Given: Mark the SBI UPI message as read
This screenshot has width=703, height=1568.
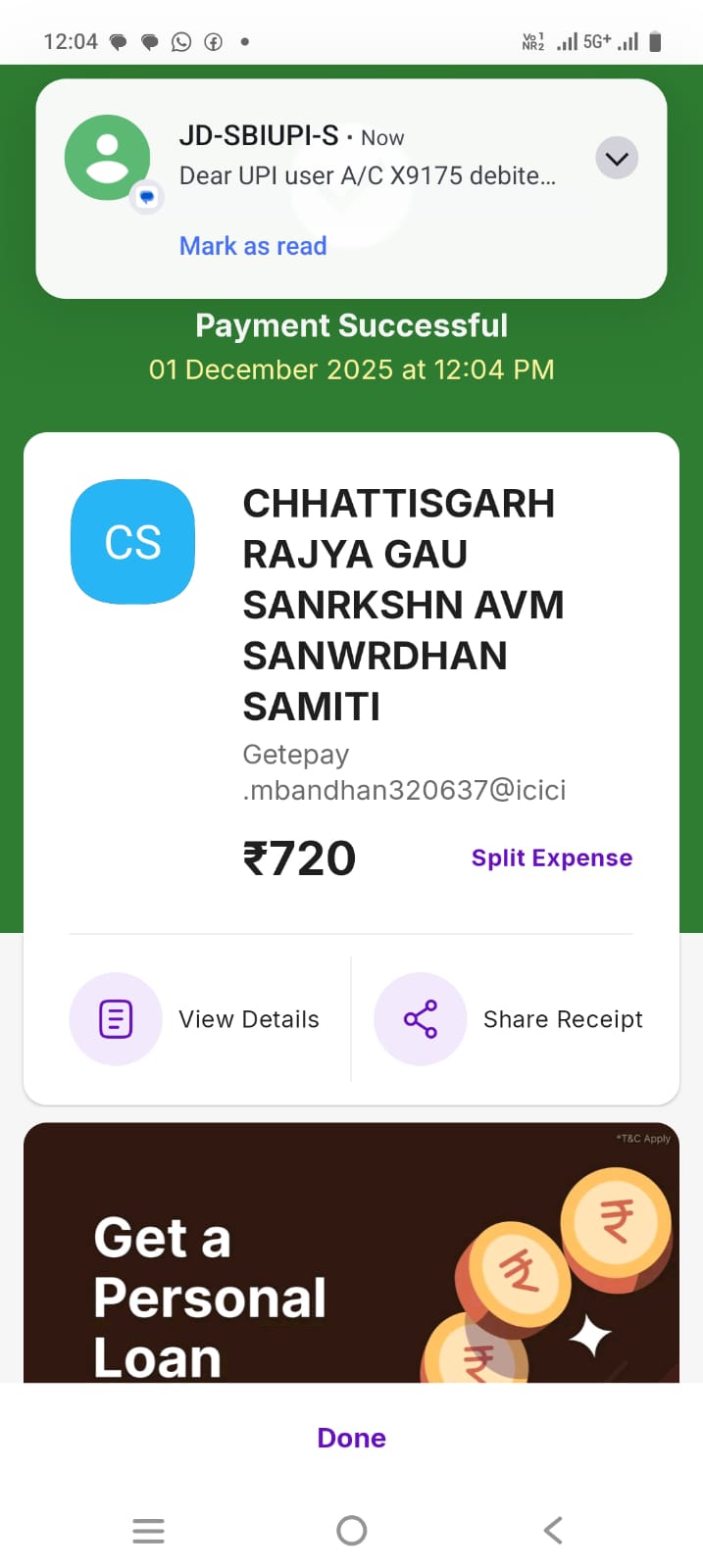Looking at the screenshot, I should pyautogui.click(x=253, y=246).
